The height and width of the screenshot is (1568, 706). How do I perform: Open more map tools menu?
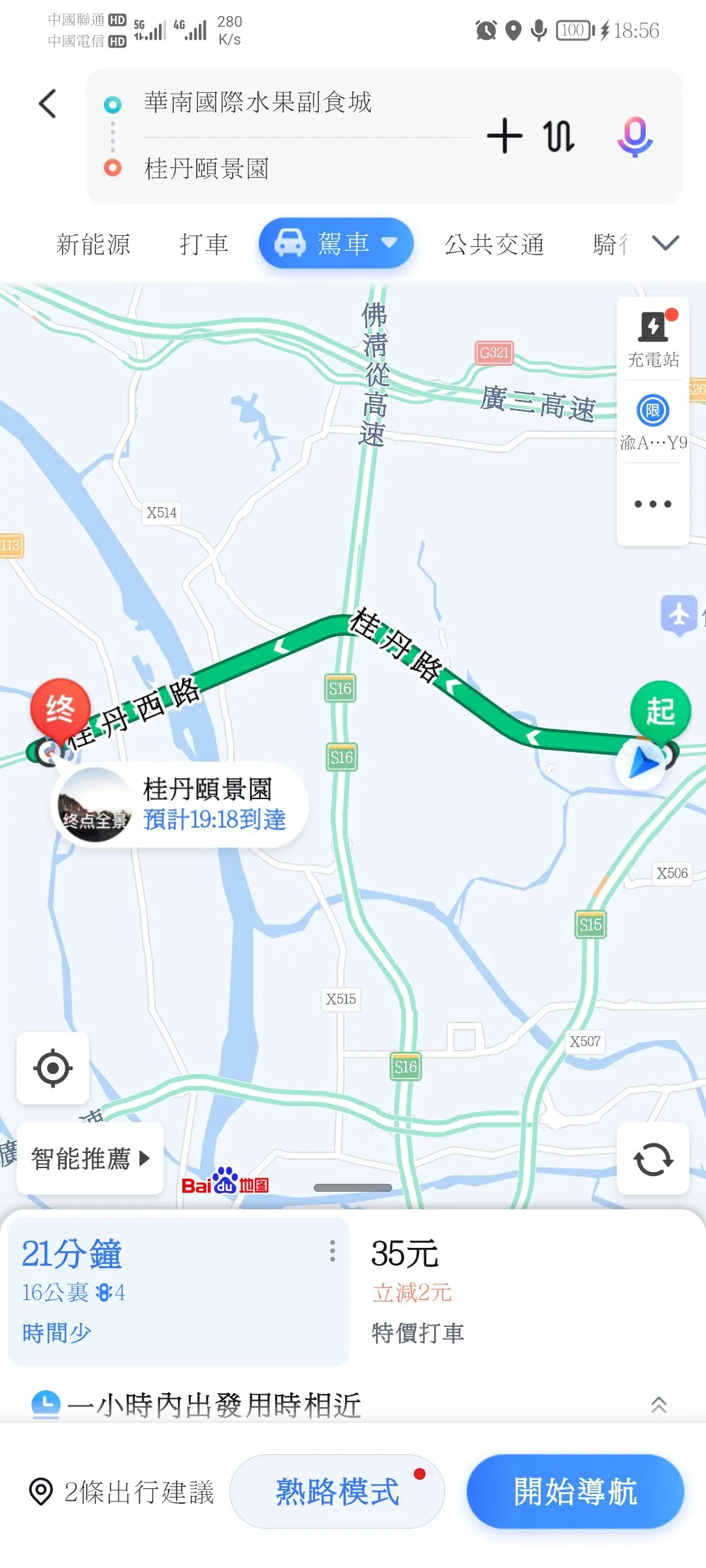coord(652,504)
